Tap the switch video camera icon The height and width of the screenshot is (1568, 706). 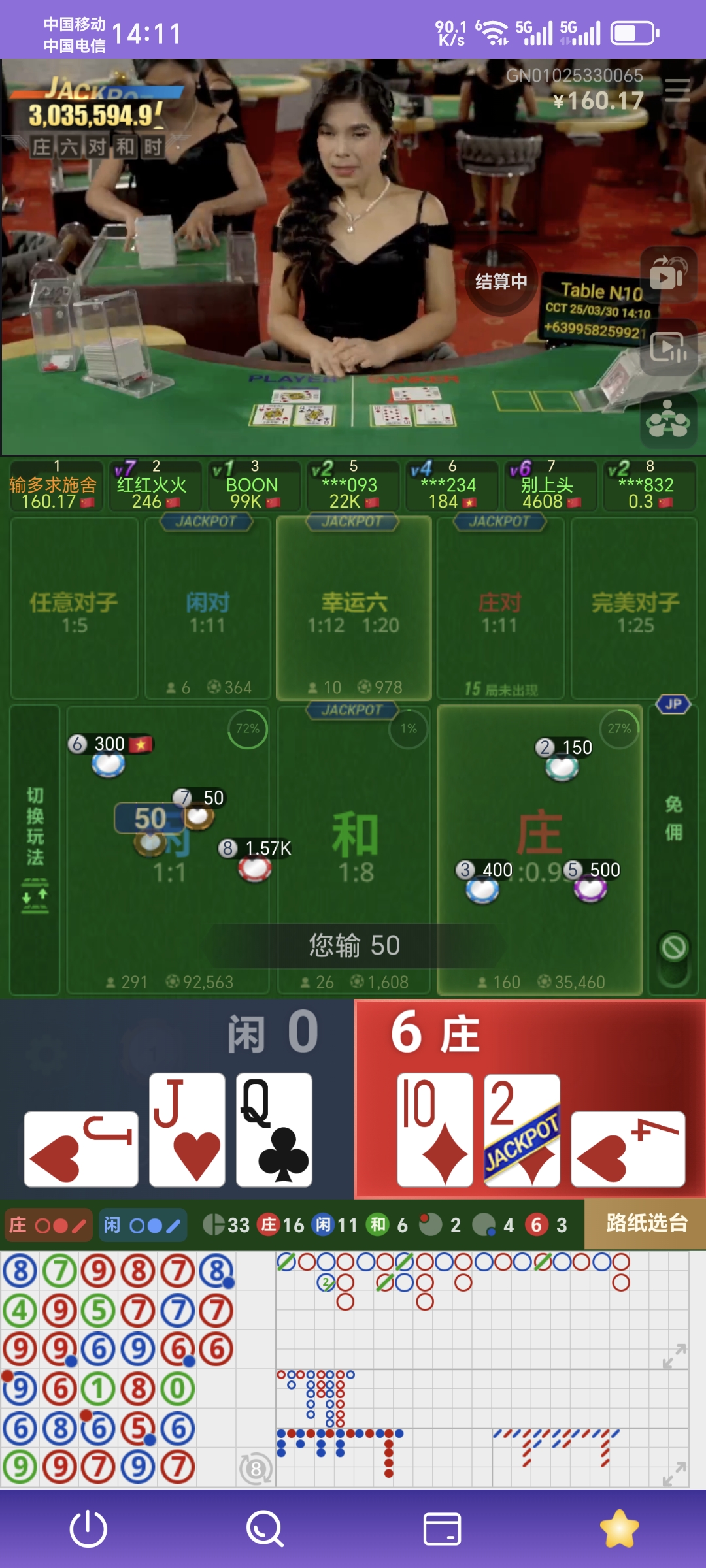668,274
